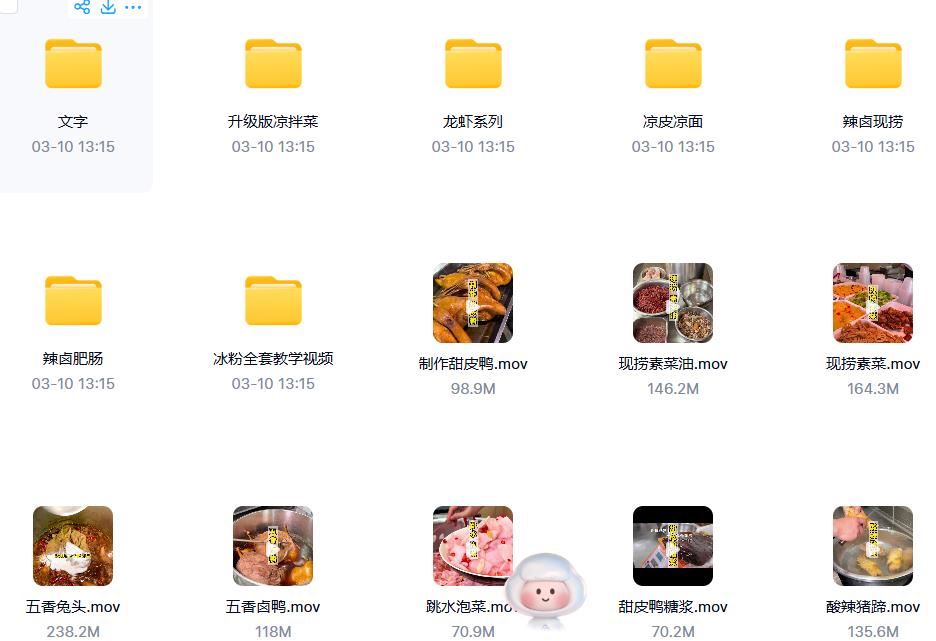Open the 辣卤现捞 folder
This screenshot has width=936, height=641.
coord(873,65)
